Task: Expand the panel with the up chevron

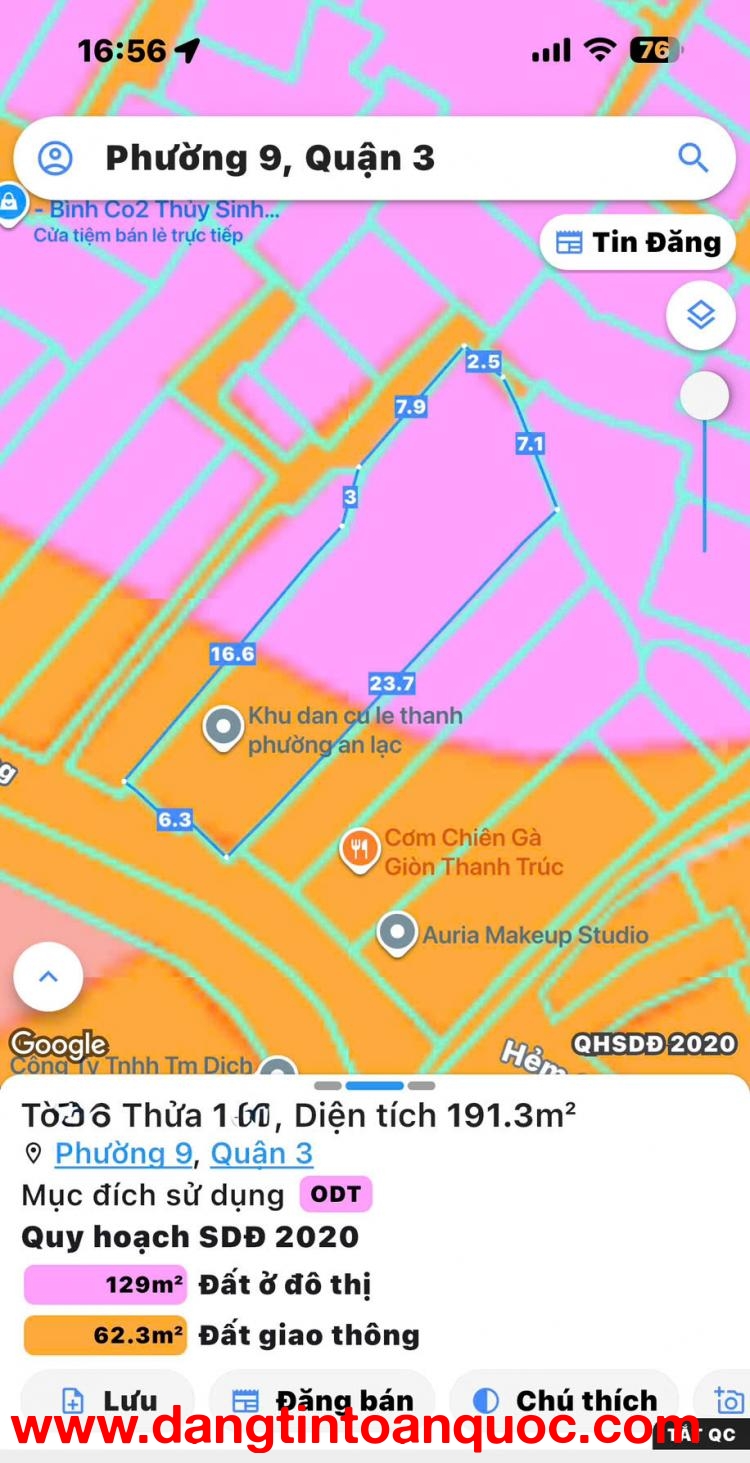Action: point(48,976)
